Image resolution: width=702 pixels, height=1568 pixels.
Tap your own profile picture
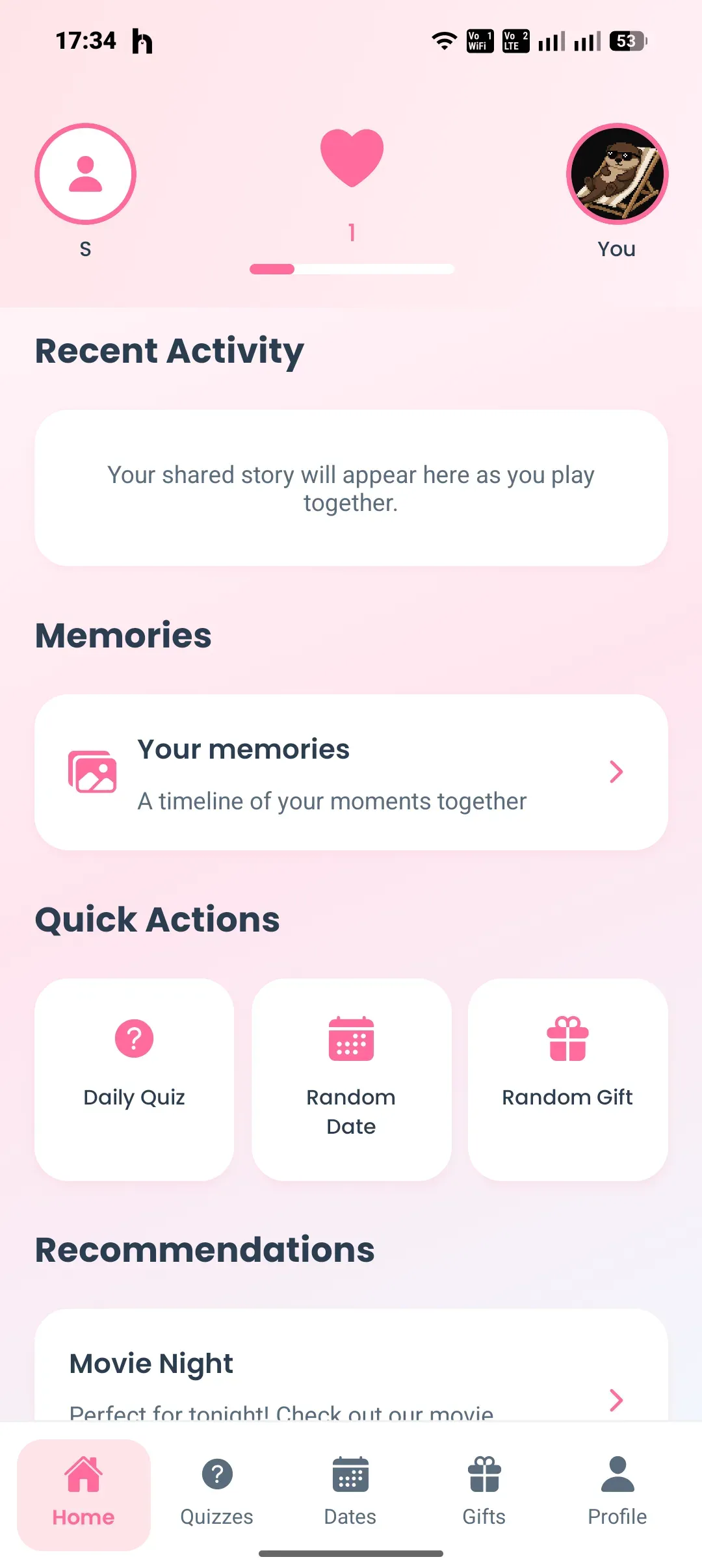tap(617, 174)
